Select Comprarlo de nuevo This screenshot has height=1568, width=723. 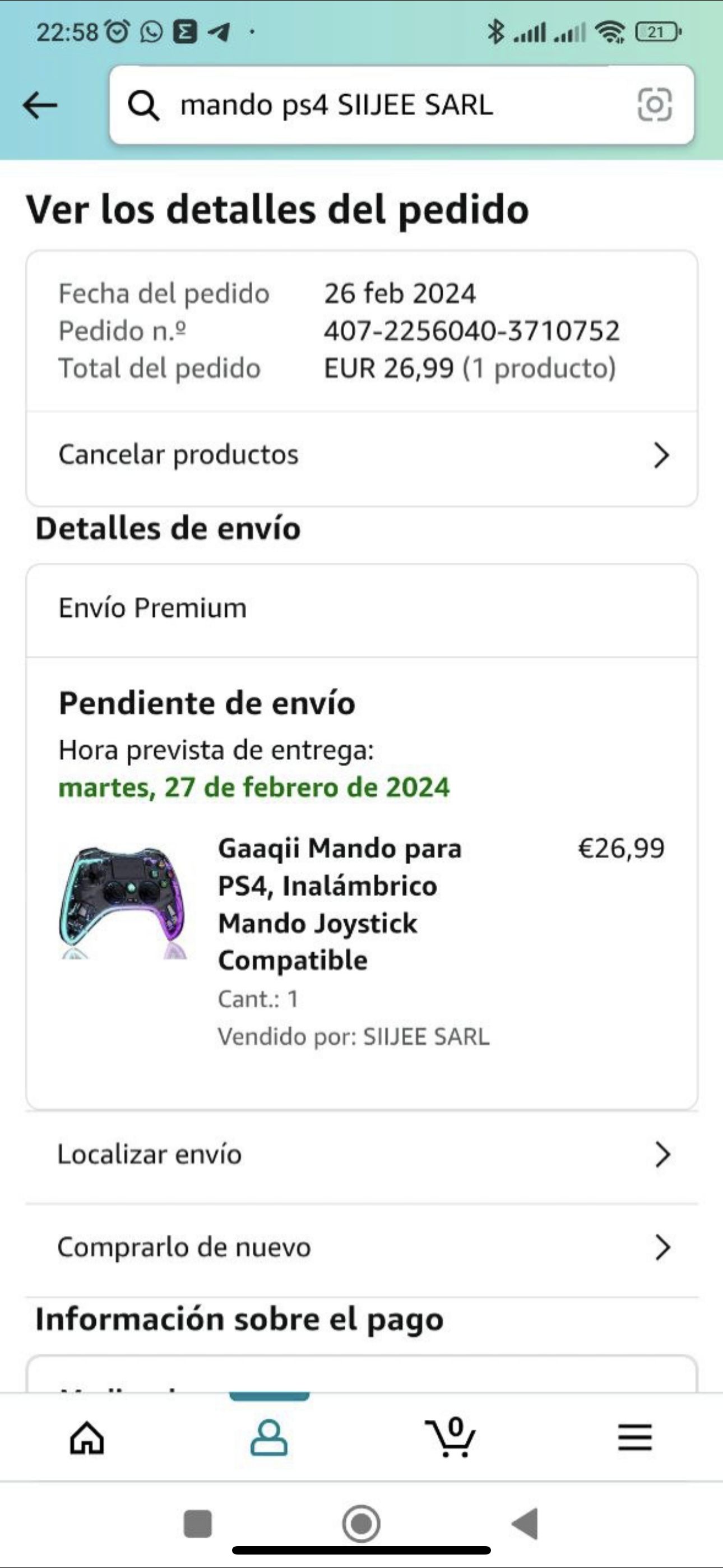tap(361, 1247)
